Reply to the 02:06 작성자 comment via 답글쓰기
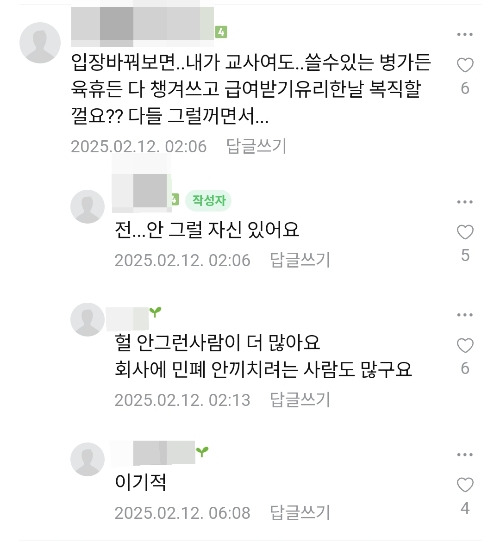 (300, 260)
